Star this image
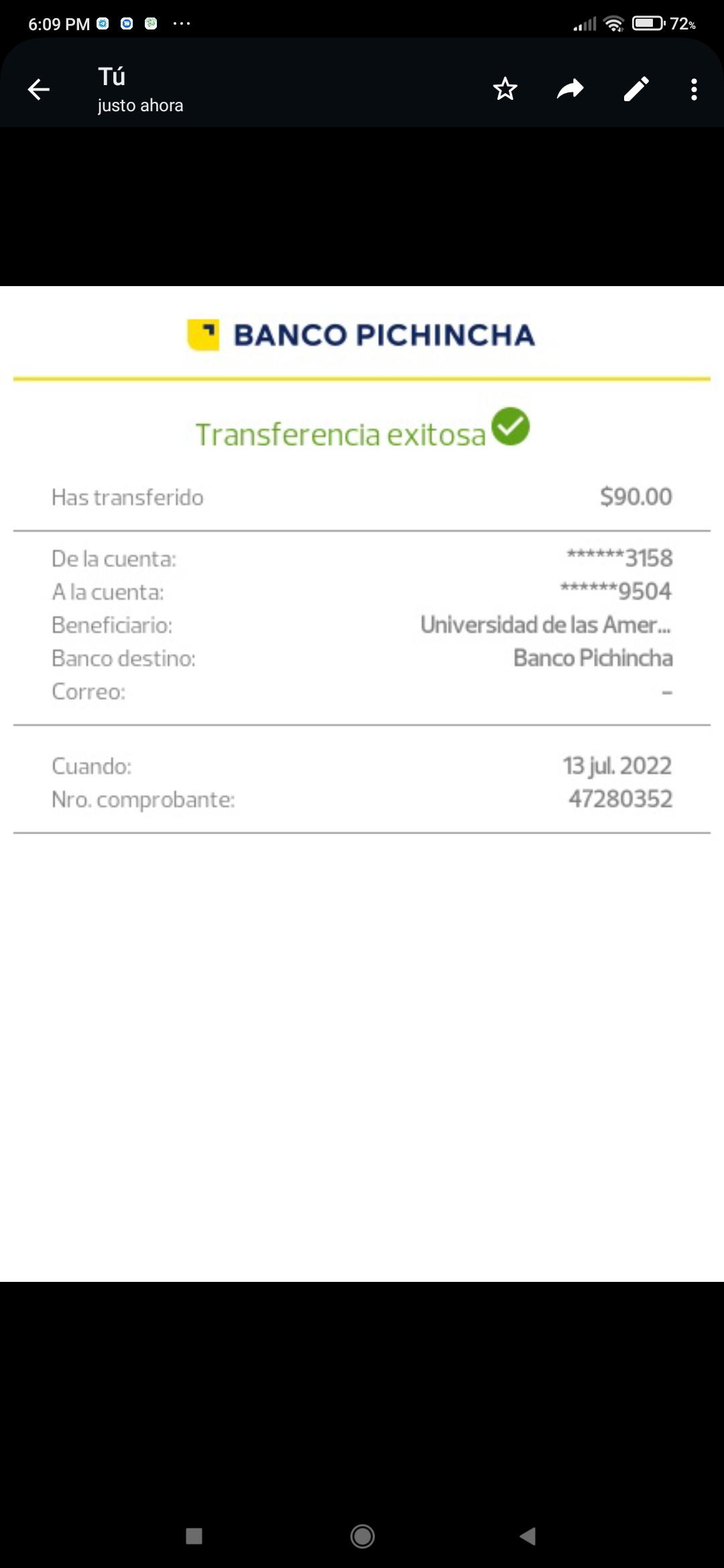724x1568 pixels. (505, 89)
